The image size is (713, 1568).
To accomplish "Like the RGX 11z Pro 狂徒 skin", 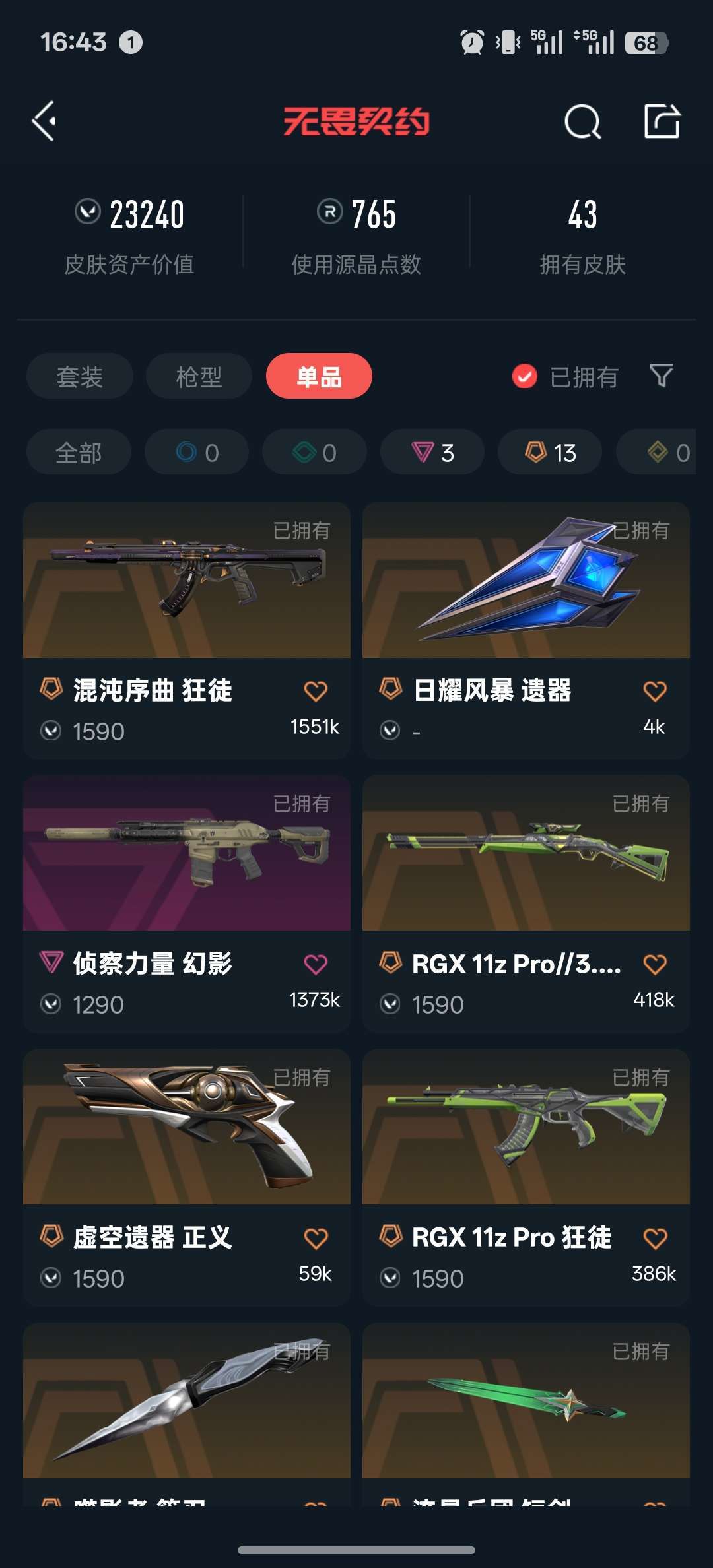I will pos(654,1238).
